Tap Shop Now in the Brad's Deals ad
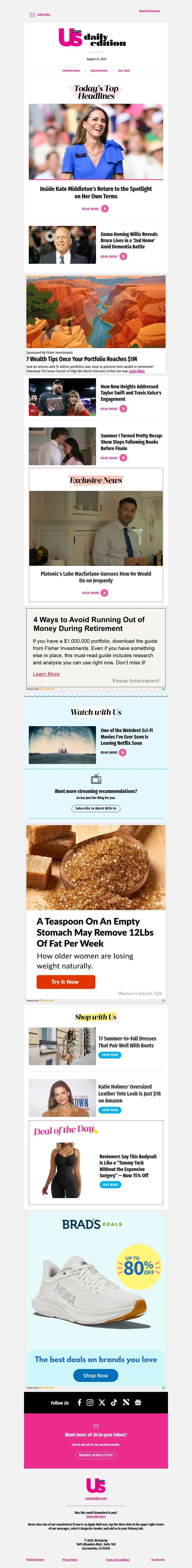This screenshot has width=192, height=1568. 96,1376
